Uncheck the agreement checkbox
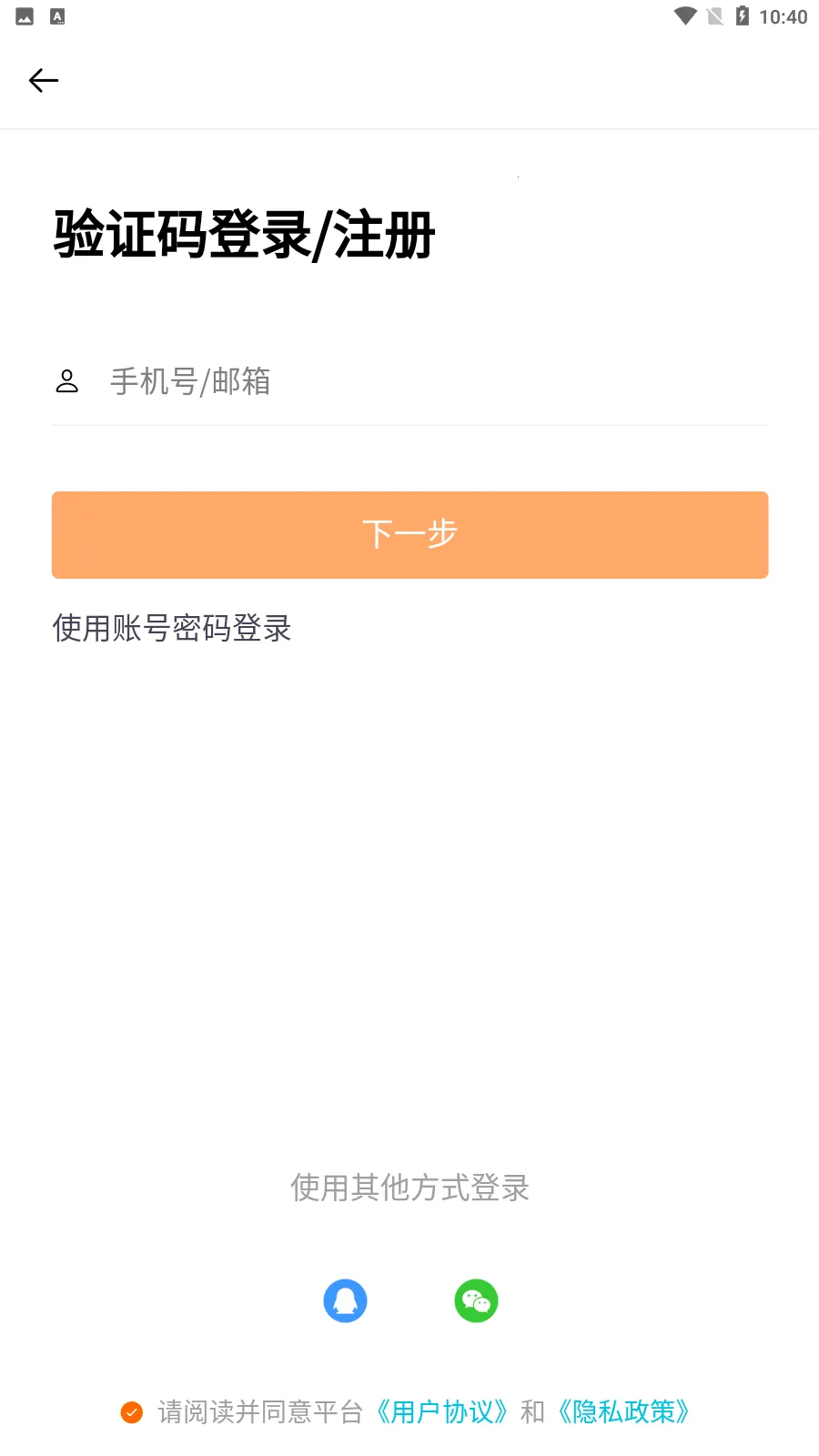This screenshot has height=1456, width=819. click(x=132, y=1412)
